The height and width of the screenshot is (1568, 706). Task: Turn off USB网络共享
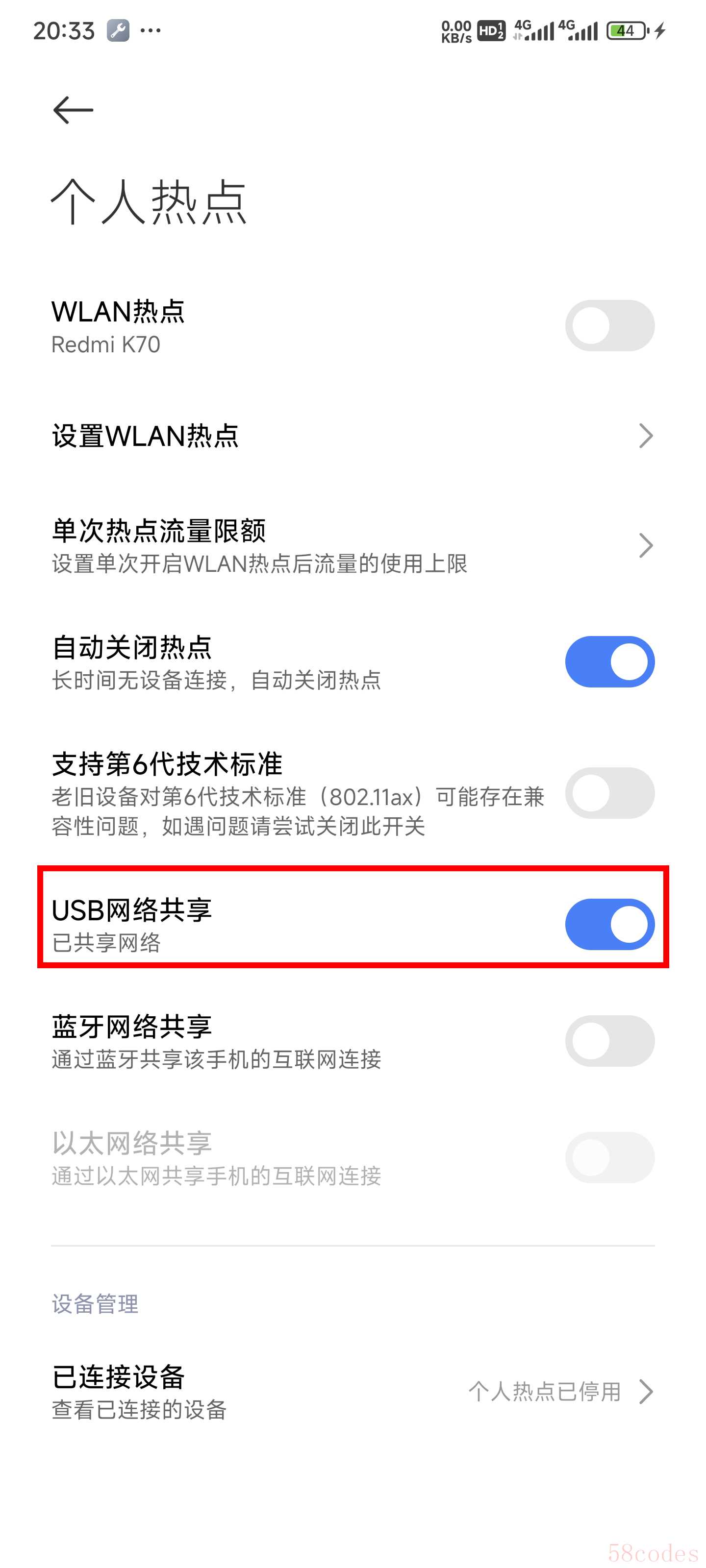click(x=609, y=924)
